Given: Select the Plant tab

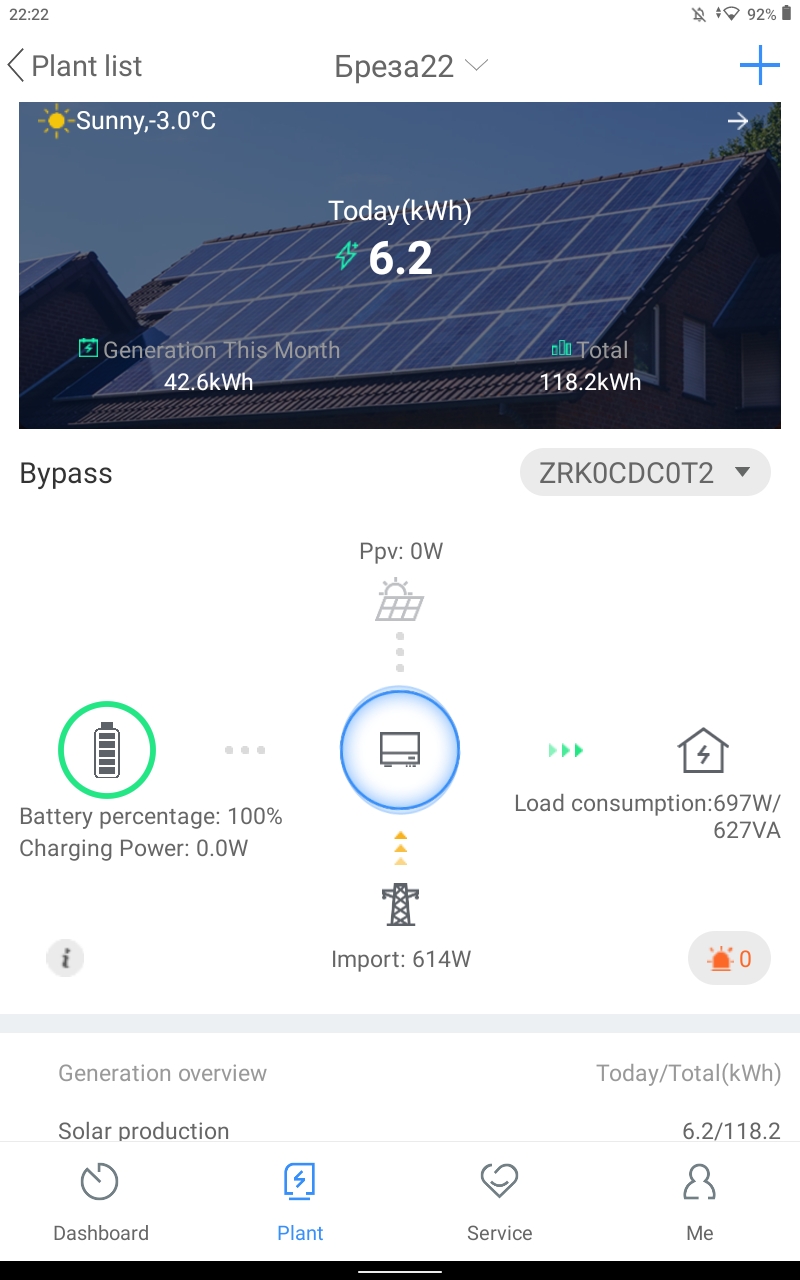Looking at the screenshot, I should click(x=300, y=1201).
